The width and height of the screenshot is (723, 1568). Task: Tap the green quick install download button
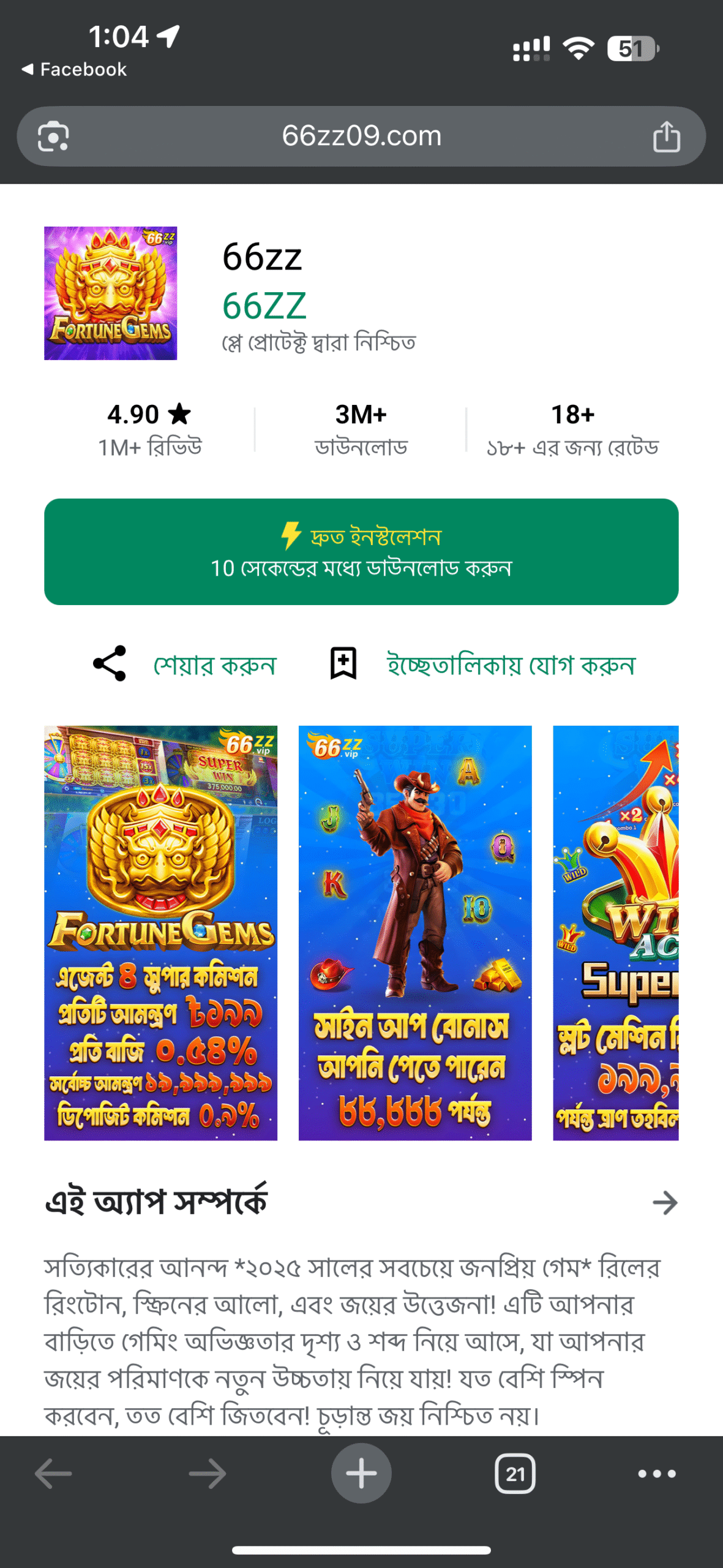click(361, 551)
